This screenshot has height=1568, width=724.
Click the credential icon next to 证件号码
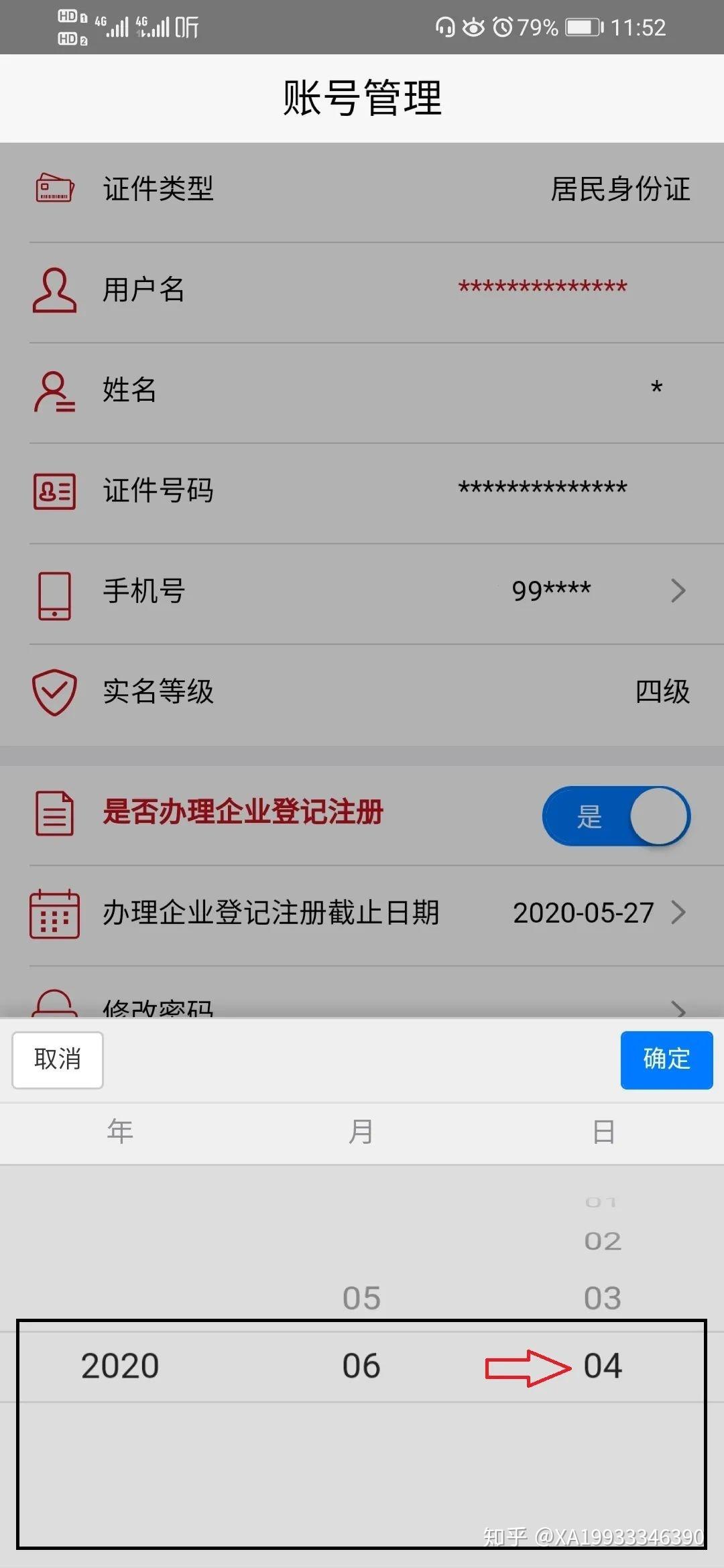(x=54, y=492)
